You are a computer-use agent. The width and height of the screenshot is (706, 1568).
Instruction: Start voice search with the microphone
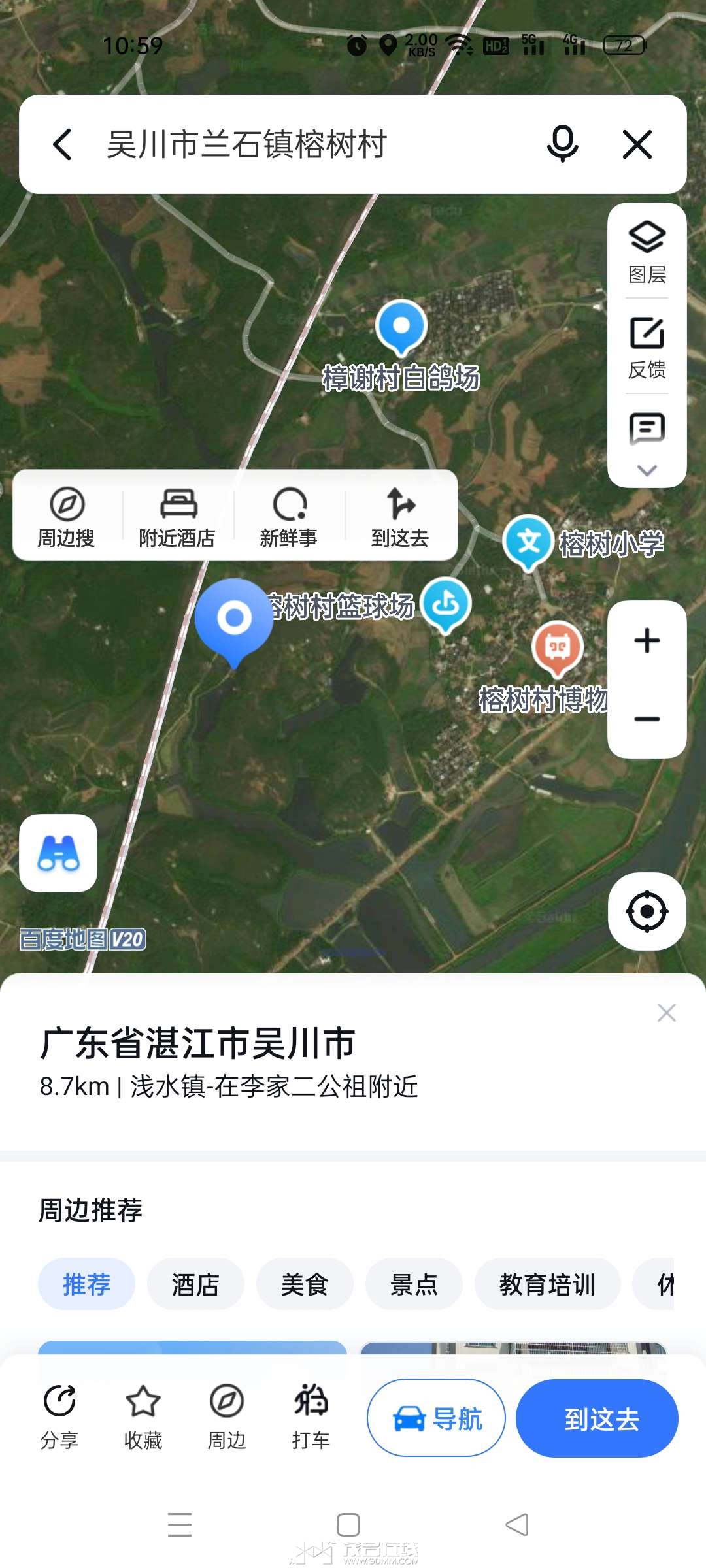click(562, 144)
